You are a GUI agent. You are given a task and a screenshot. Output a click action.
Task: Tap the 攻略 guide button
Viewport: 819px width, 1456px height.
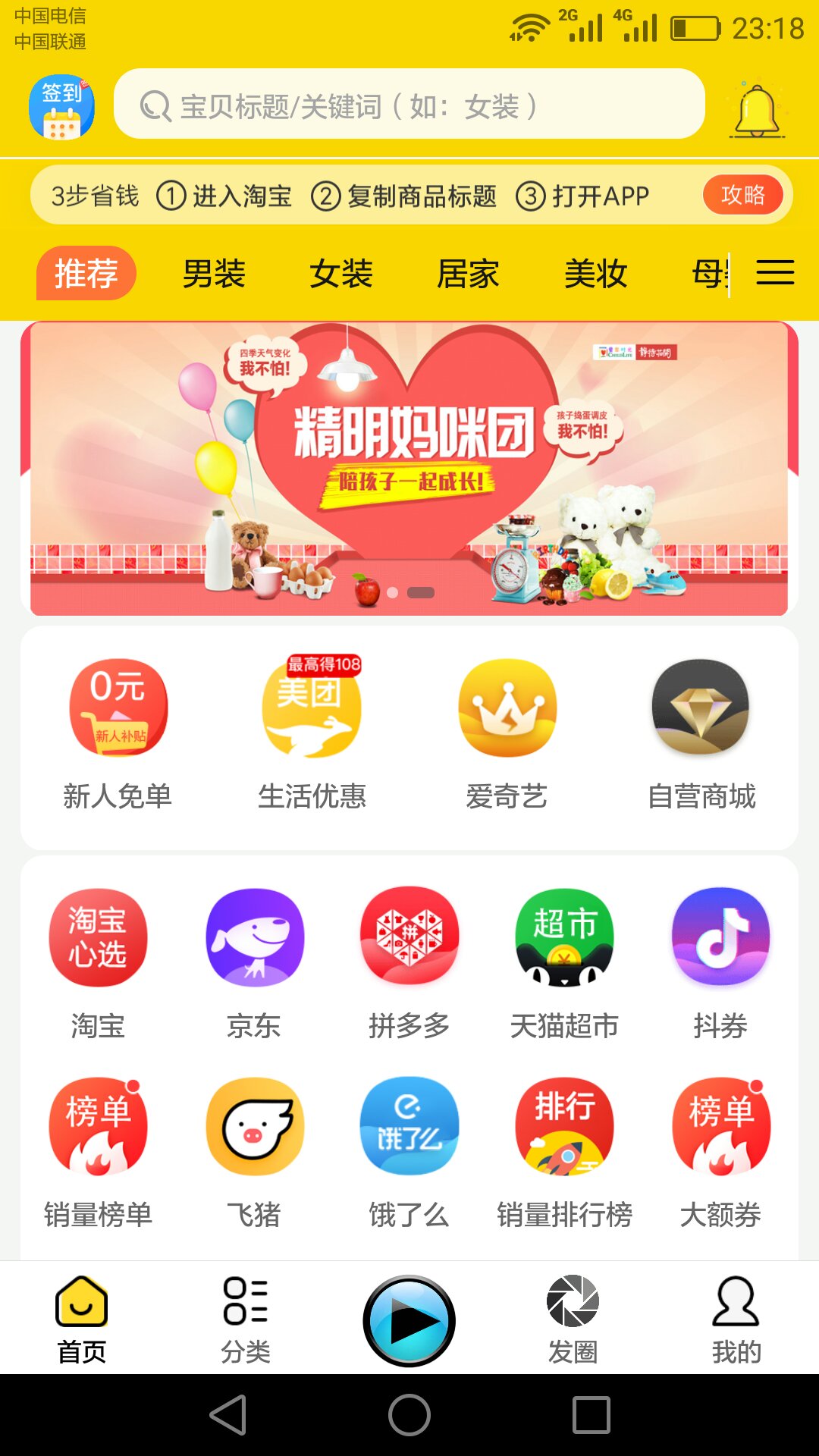(742, 195)
